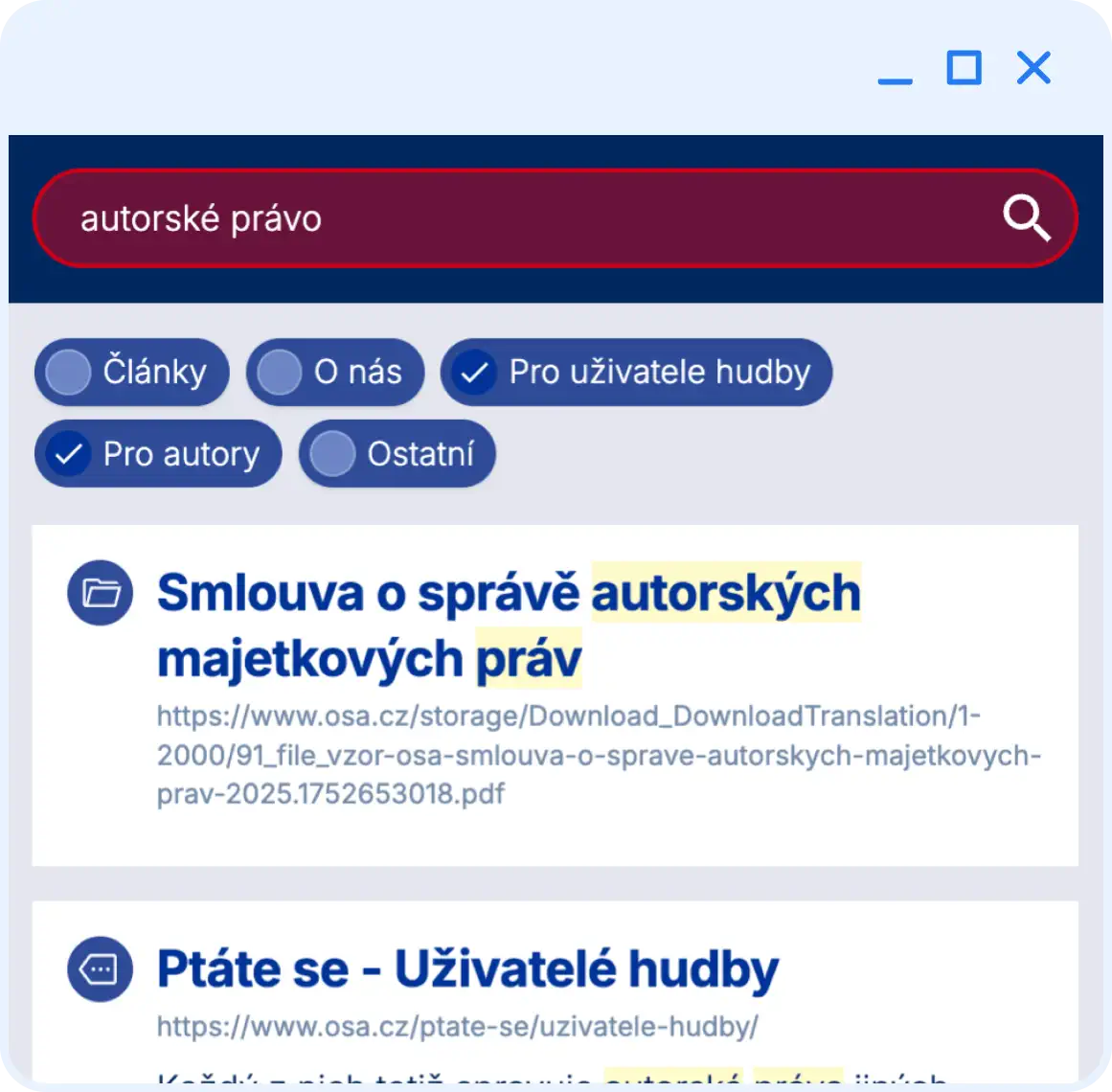Uncheck the Pro uživatele hudby filter

[x=636, y=372]
